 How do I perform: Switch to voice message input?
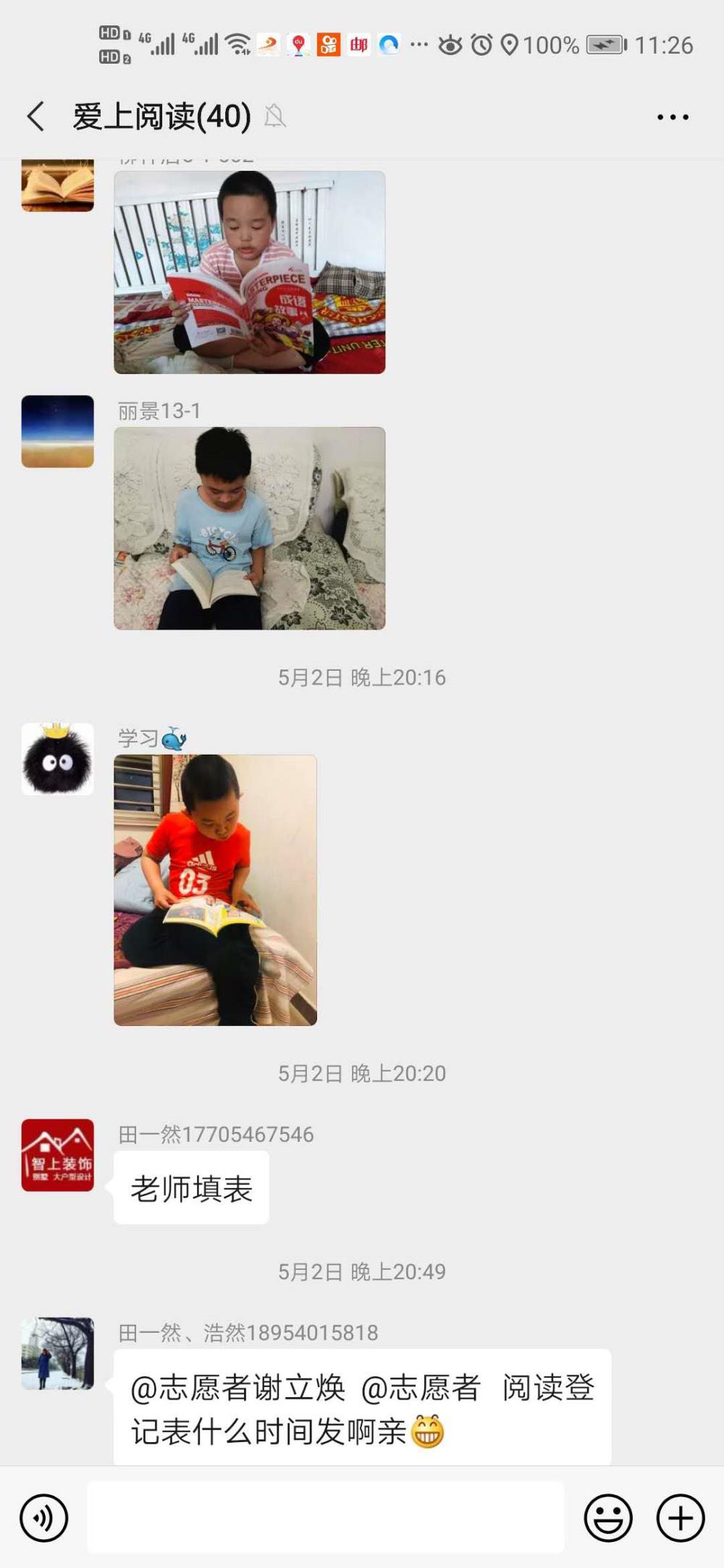click(x=44, y=1517)
